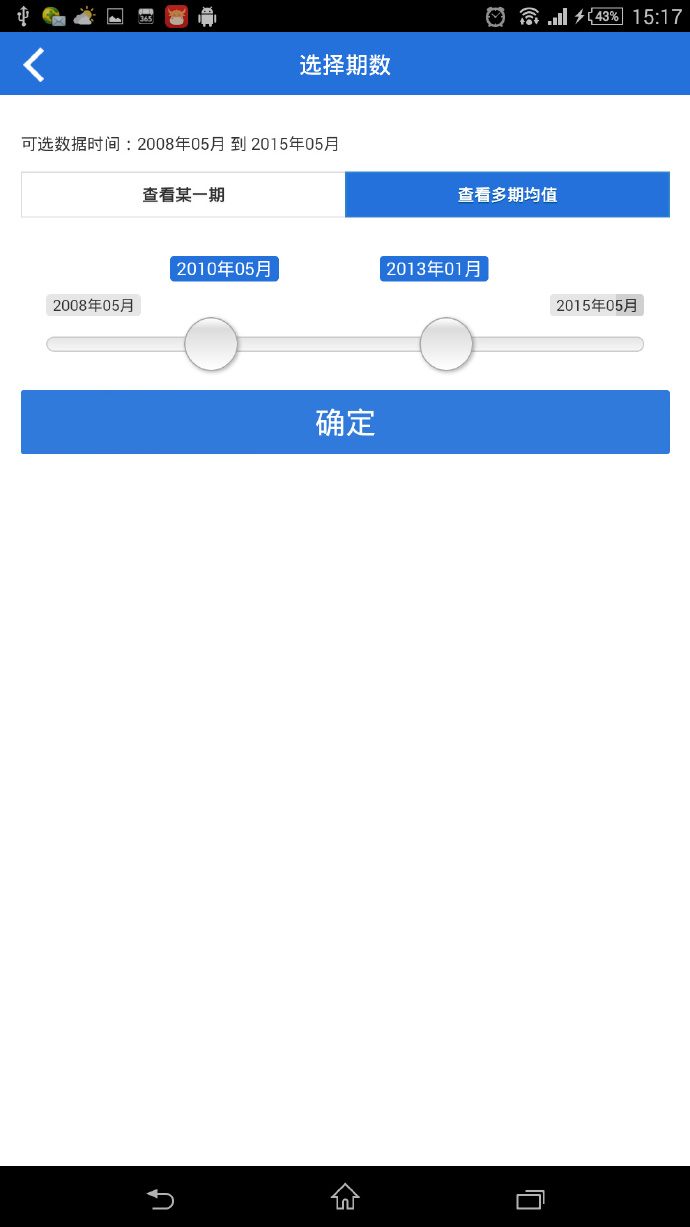
Task: Open the recent apps overview
Action: click(x=530, y=1197)
